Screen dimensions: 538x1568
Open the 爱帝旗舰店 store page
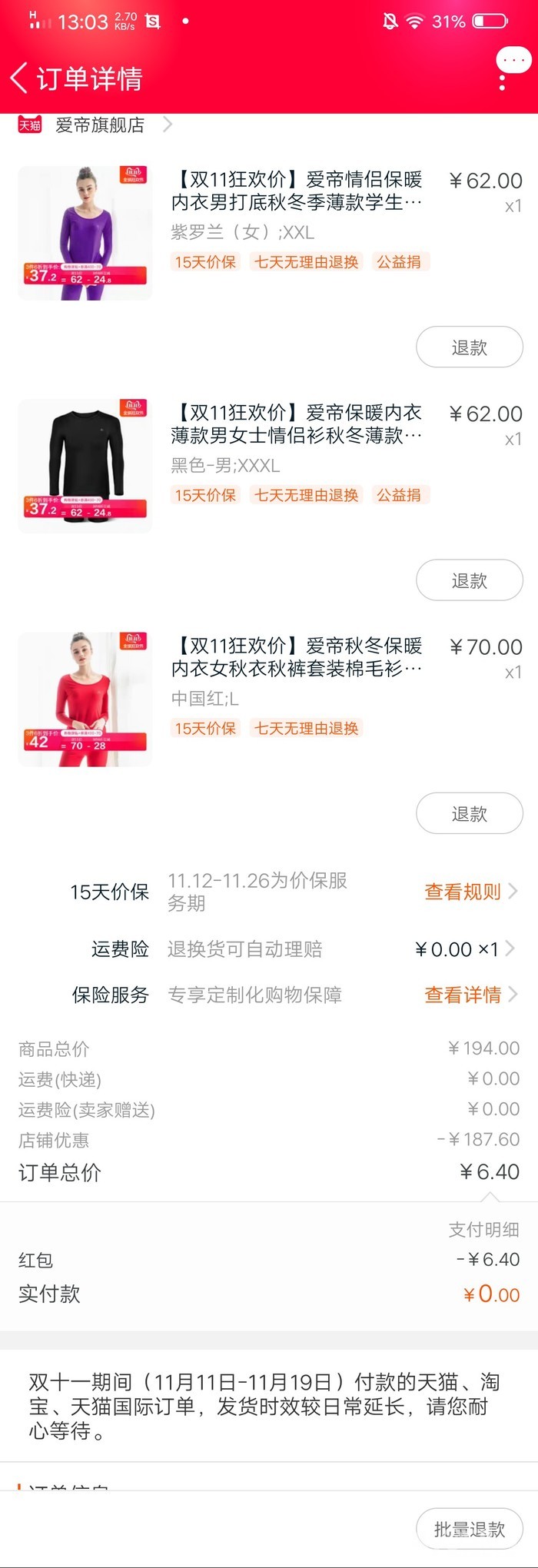[x=100, y=125]
